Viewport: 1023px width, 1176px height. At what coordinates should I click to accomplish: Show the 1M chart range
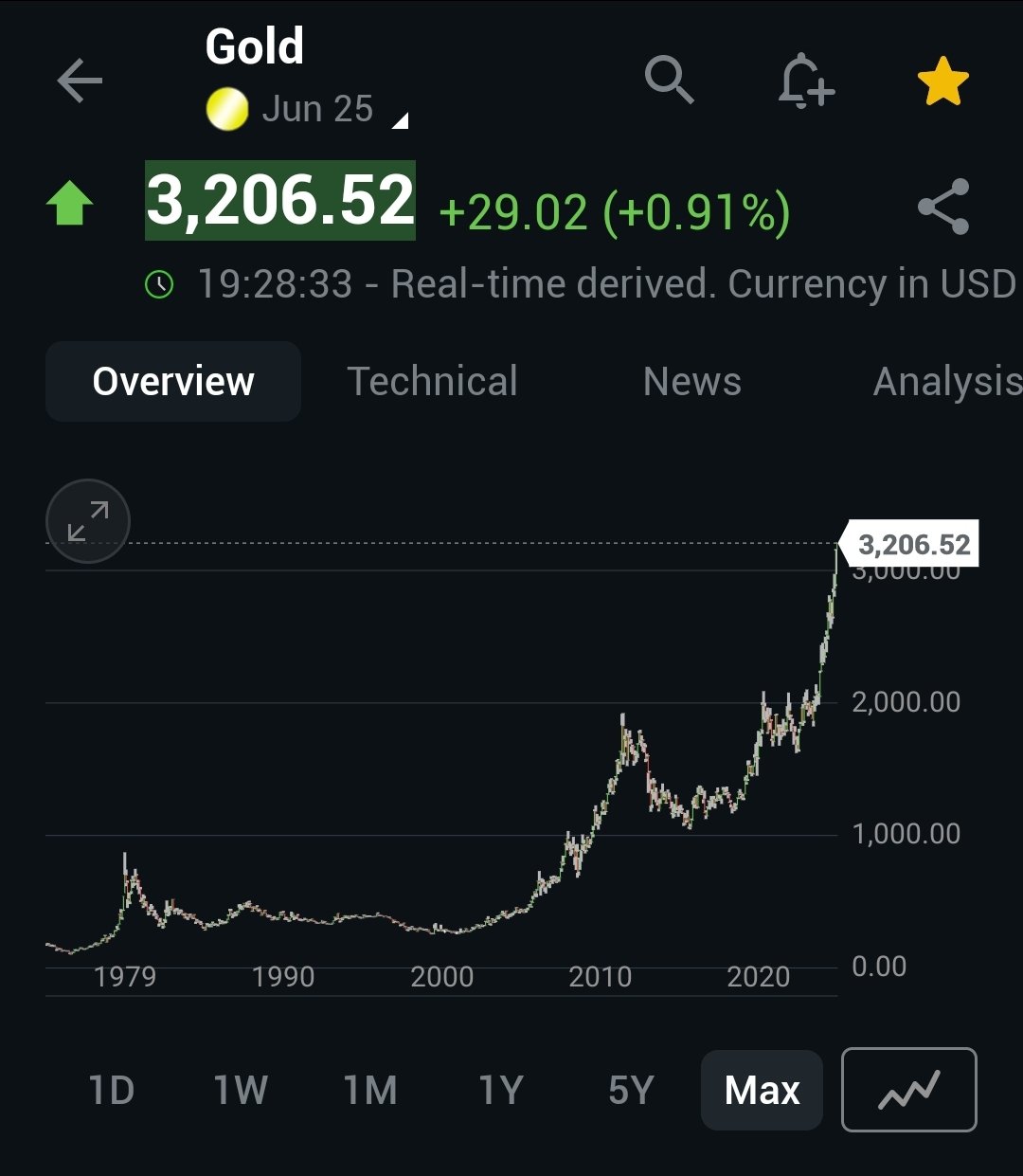(370, 1090)
